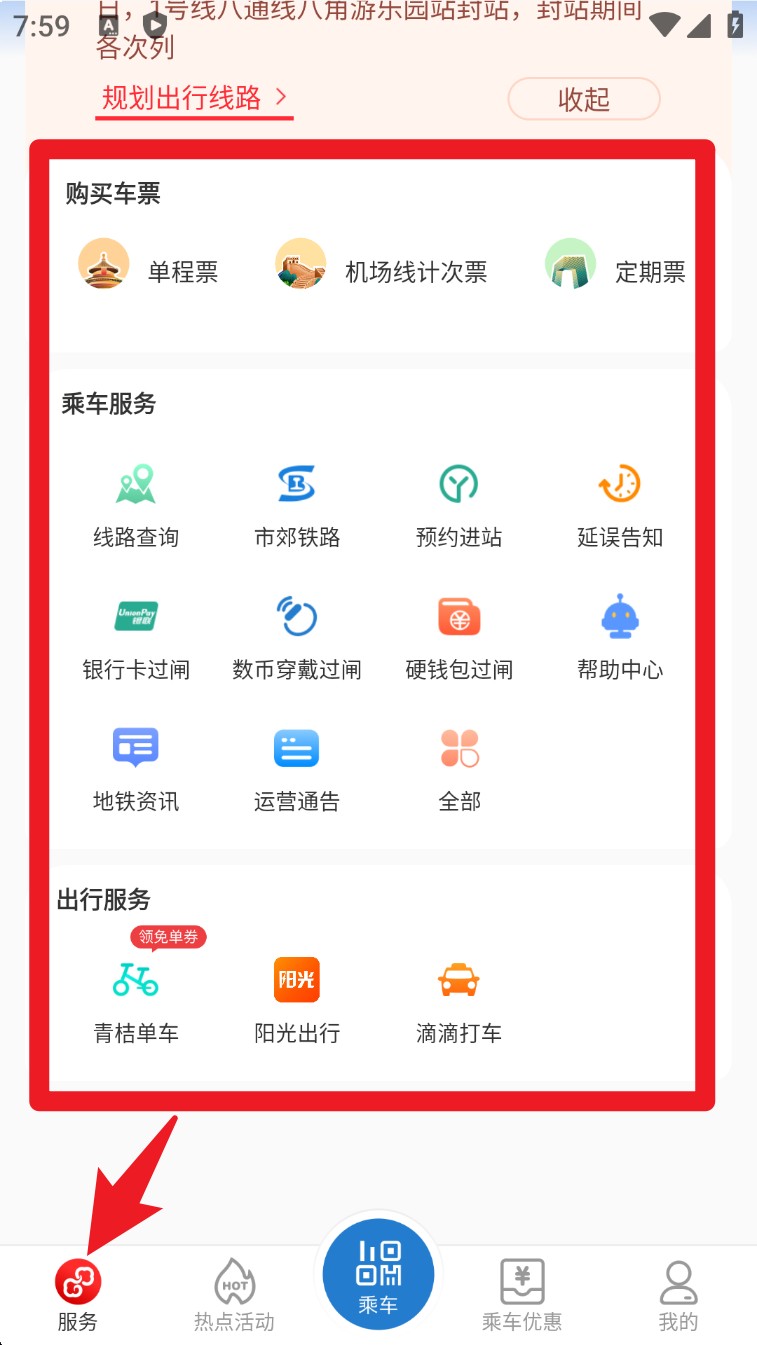Open 青桔单车 bike service
The width and height of the screenshot is (757, 1345).
pos(136,1000)
